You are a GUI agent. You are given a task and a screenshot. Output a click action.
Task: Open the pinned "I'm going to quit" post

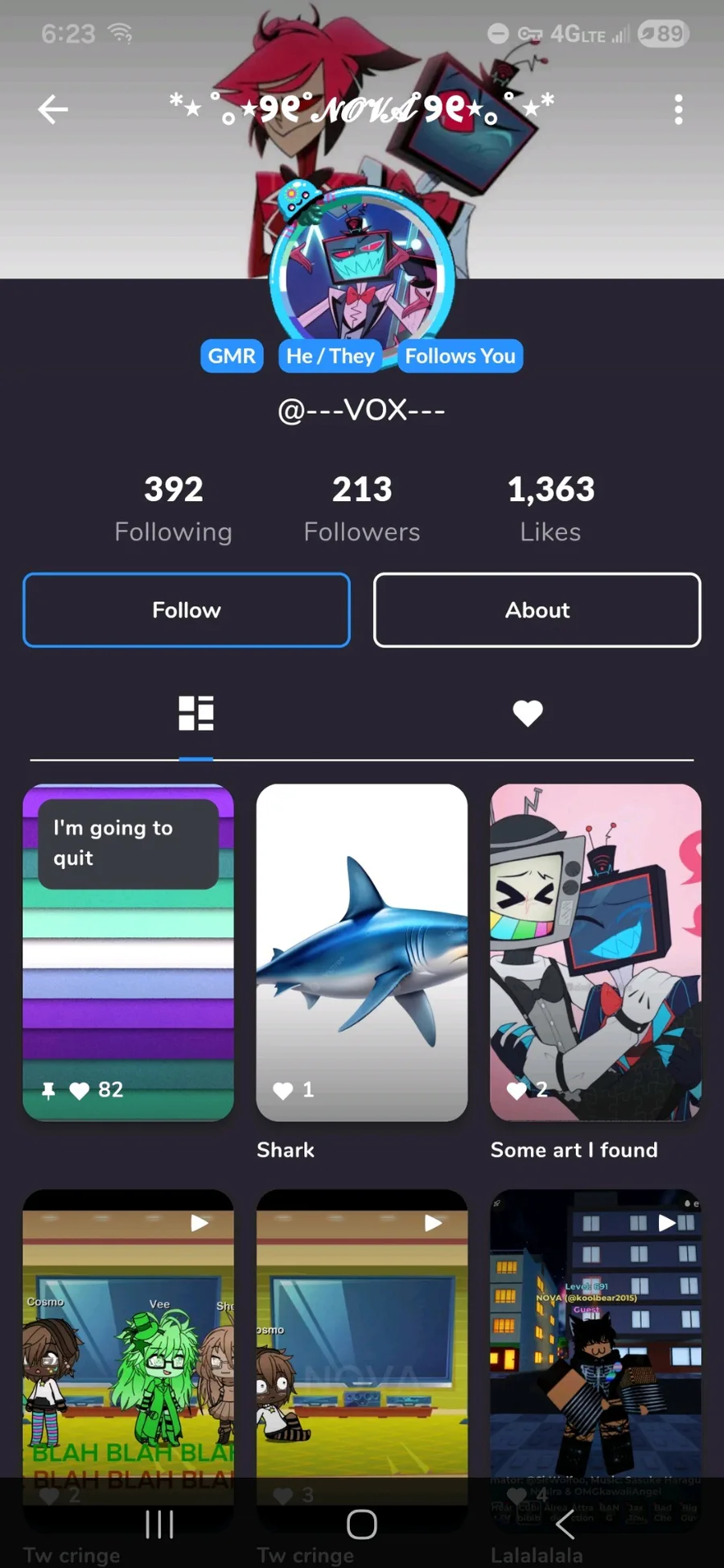click(129, 952)
